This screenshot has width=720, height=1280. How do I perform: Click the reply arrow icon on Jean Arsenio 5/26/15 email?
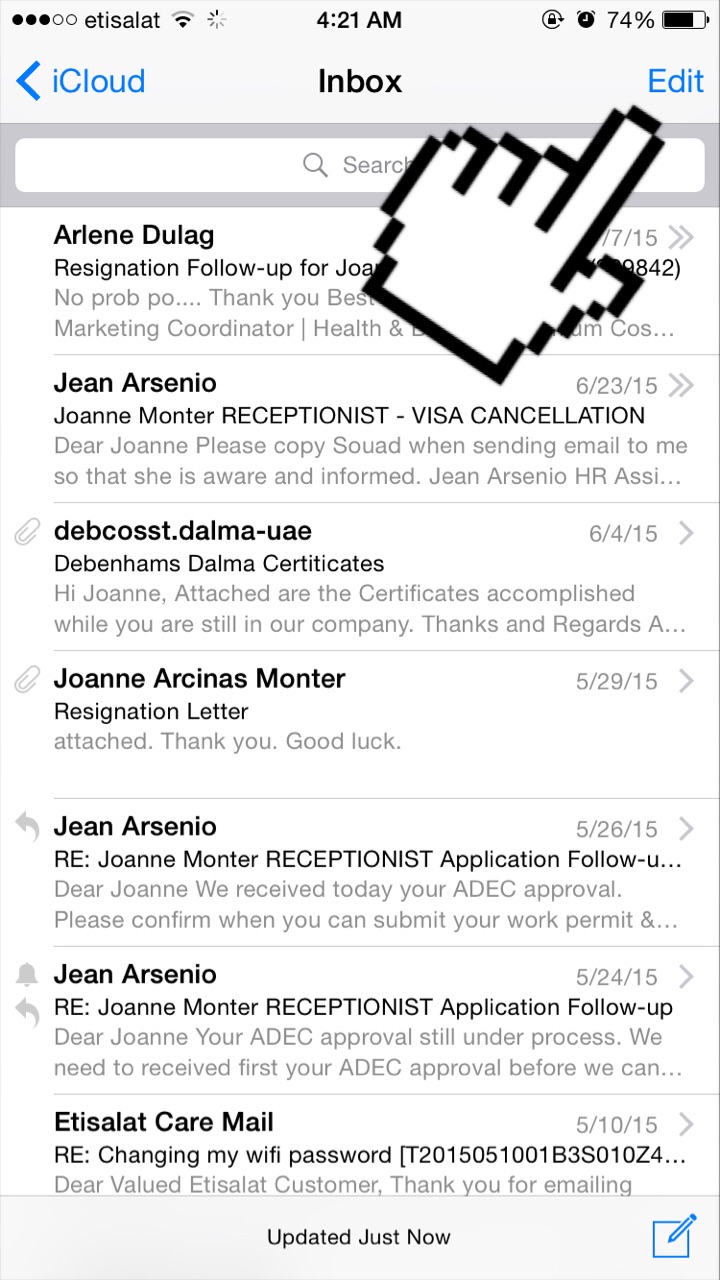click(x=25, y=827)
